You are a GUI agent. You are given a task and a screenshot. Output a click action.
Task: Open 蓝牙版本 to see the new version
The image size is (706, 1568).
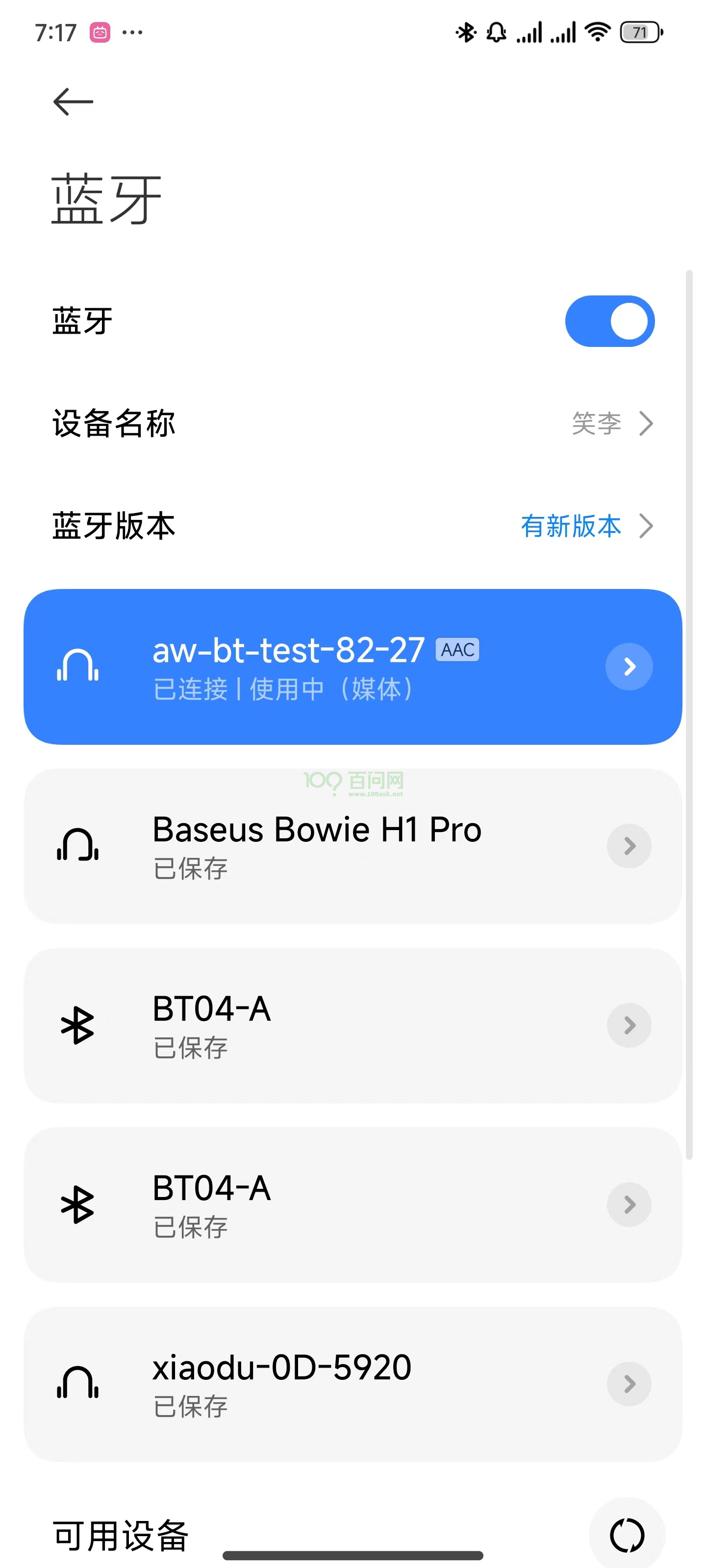353,526
